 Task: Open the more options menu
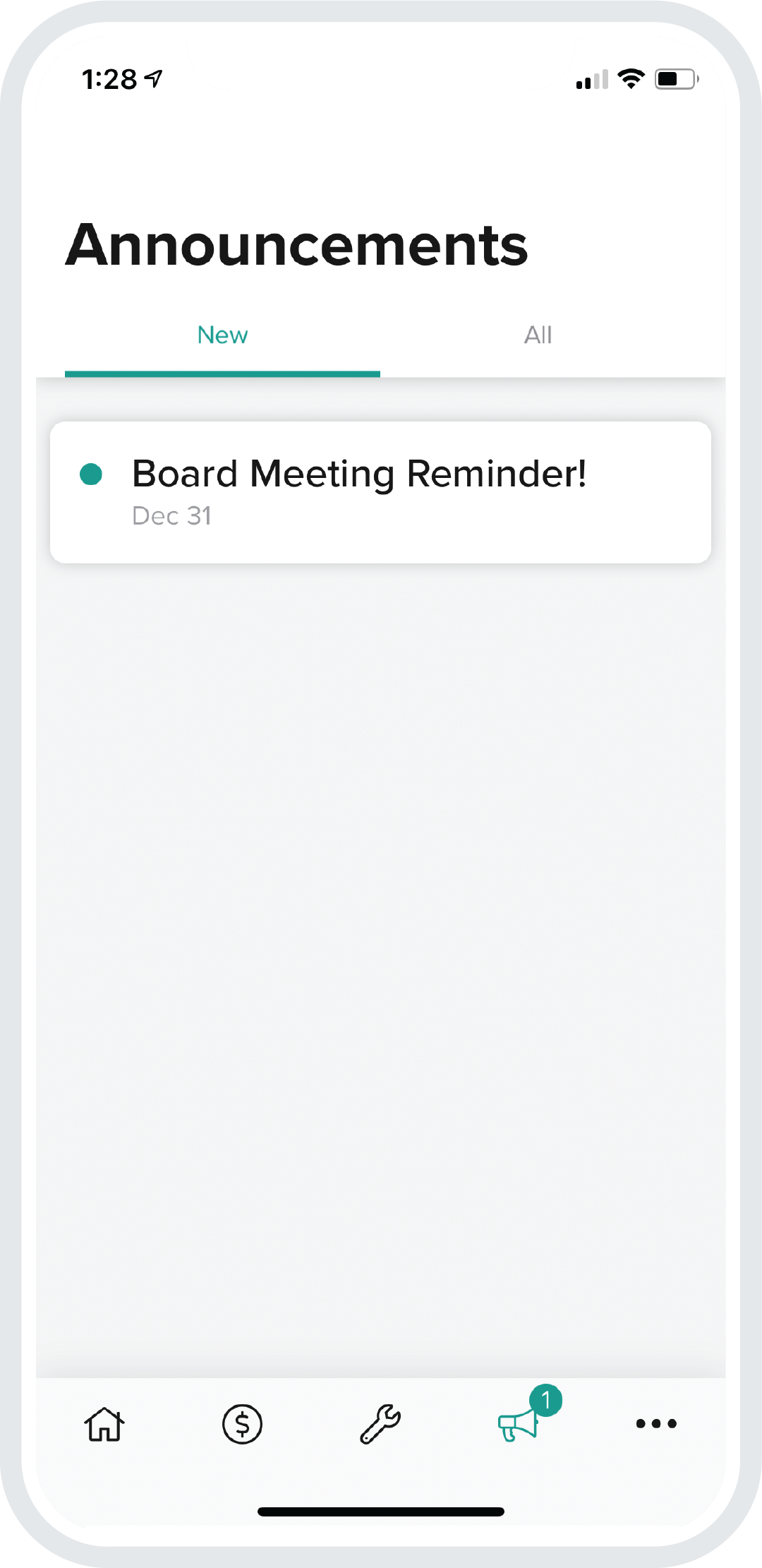(656, 1423)
